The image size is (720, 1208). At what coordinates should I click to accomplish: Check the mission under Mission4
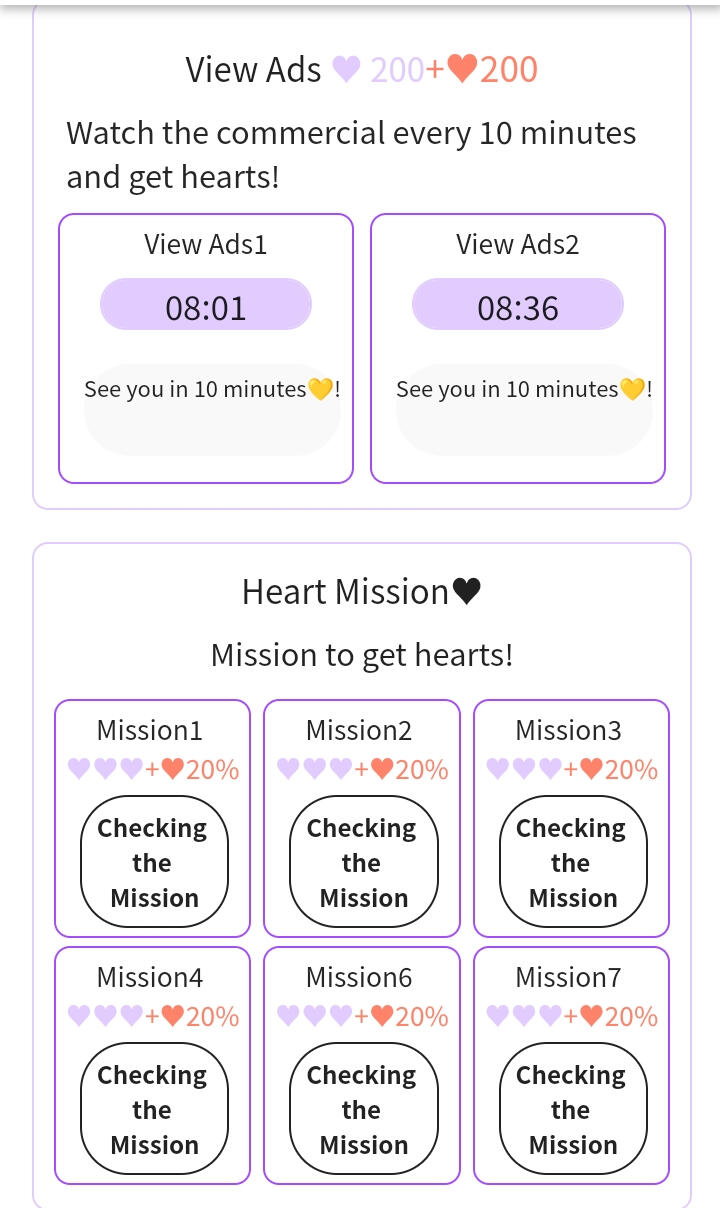click(154, 1109)
